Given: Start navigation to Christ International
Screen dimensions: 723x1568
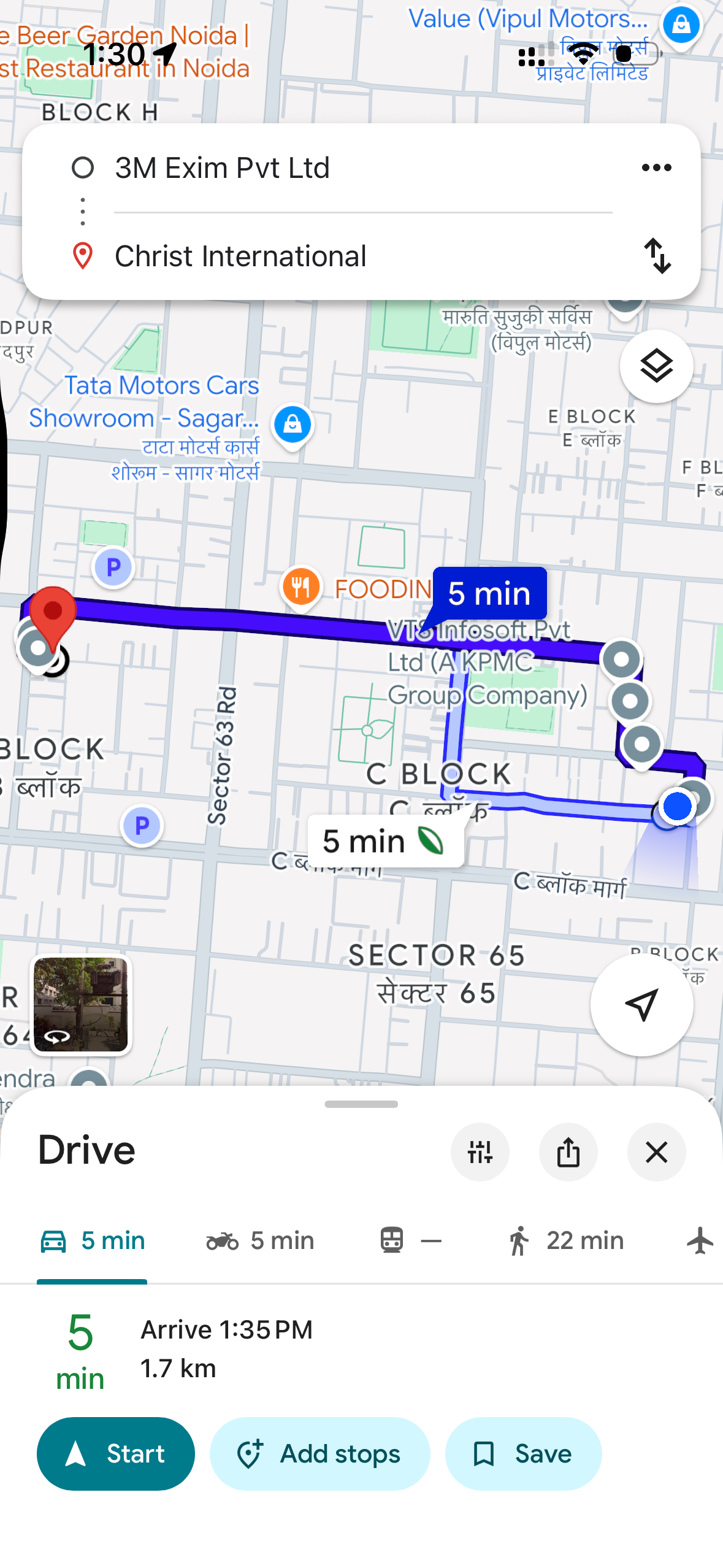Looking at the screenshot, I should click(x=116, y=1453).
